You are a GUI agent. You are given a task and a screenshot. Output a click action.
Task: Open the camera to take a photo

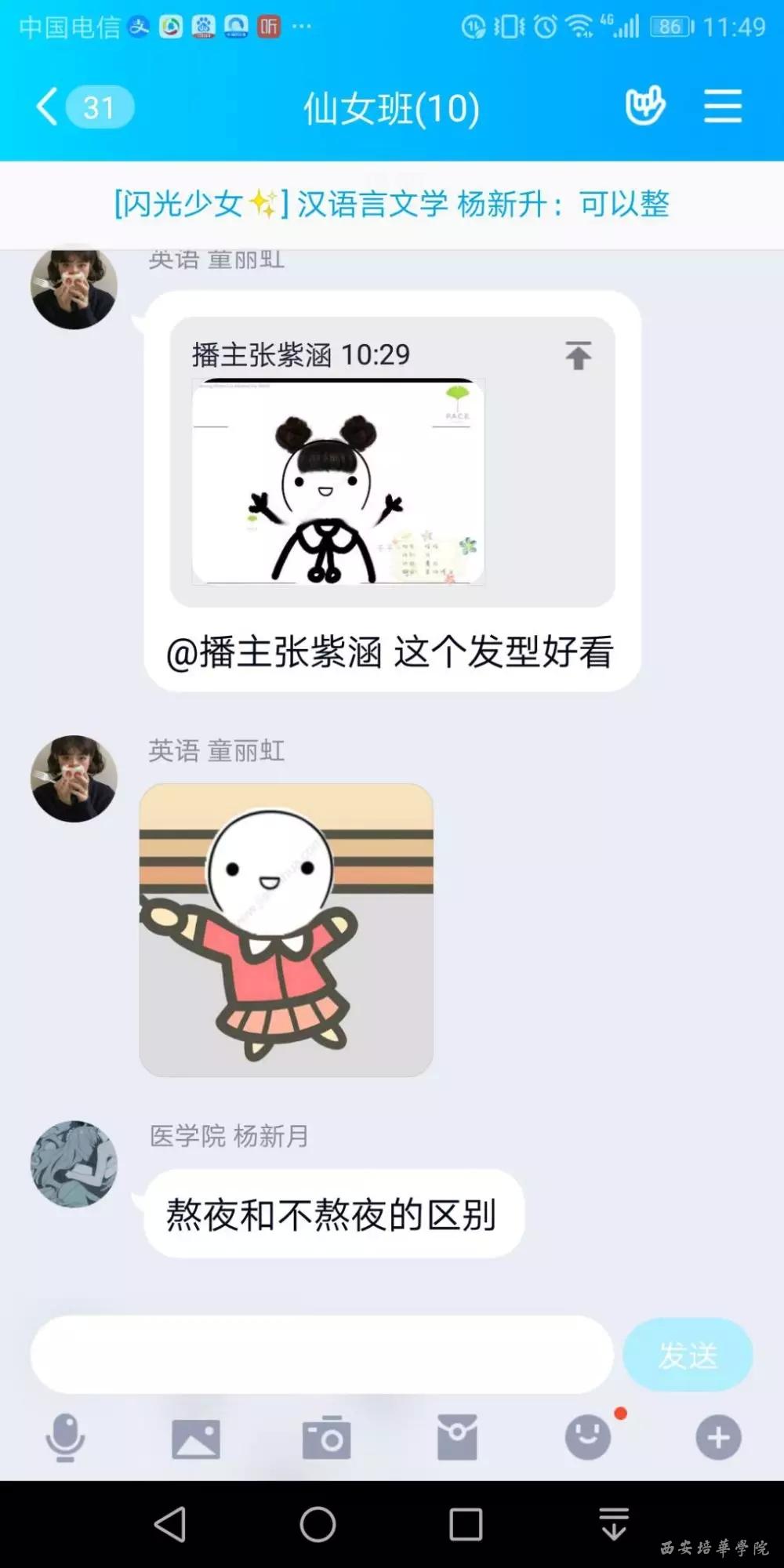pyautogui.click(x=326, y=1438)
